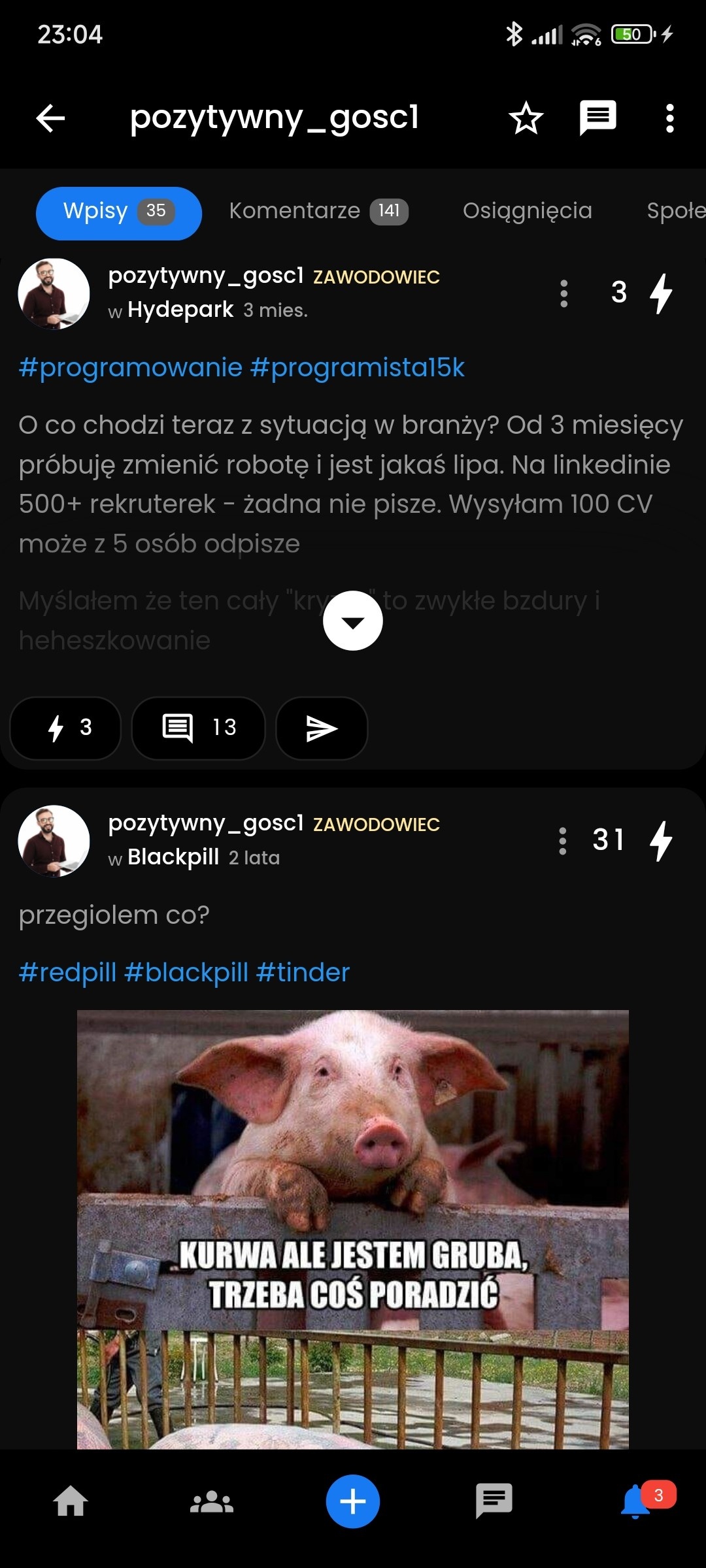Open the notifications bell
This screenshot has width=706, height=1568.
(x=635, y=1501)
